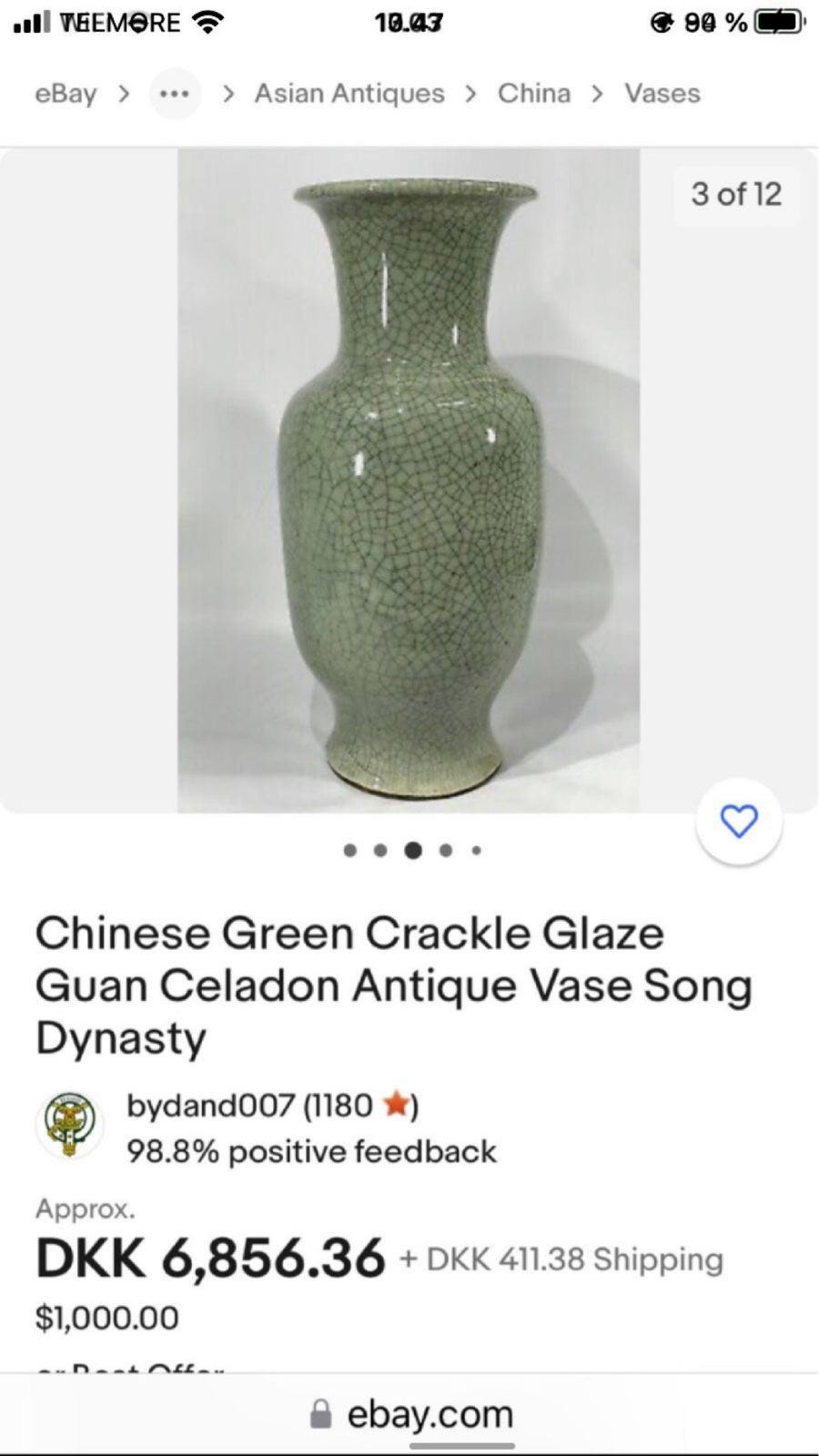Open the China category breadcrumb
The height and width of the screenshot is (1456, 819).
(533, 94)
